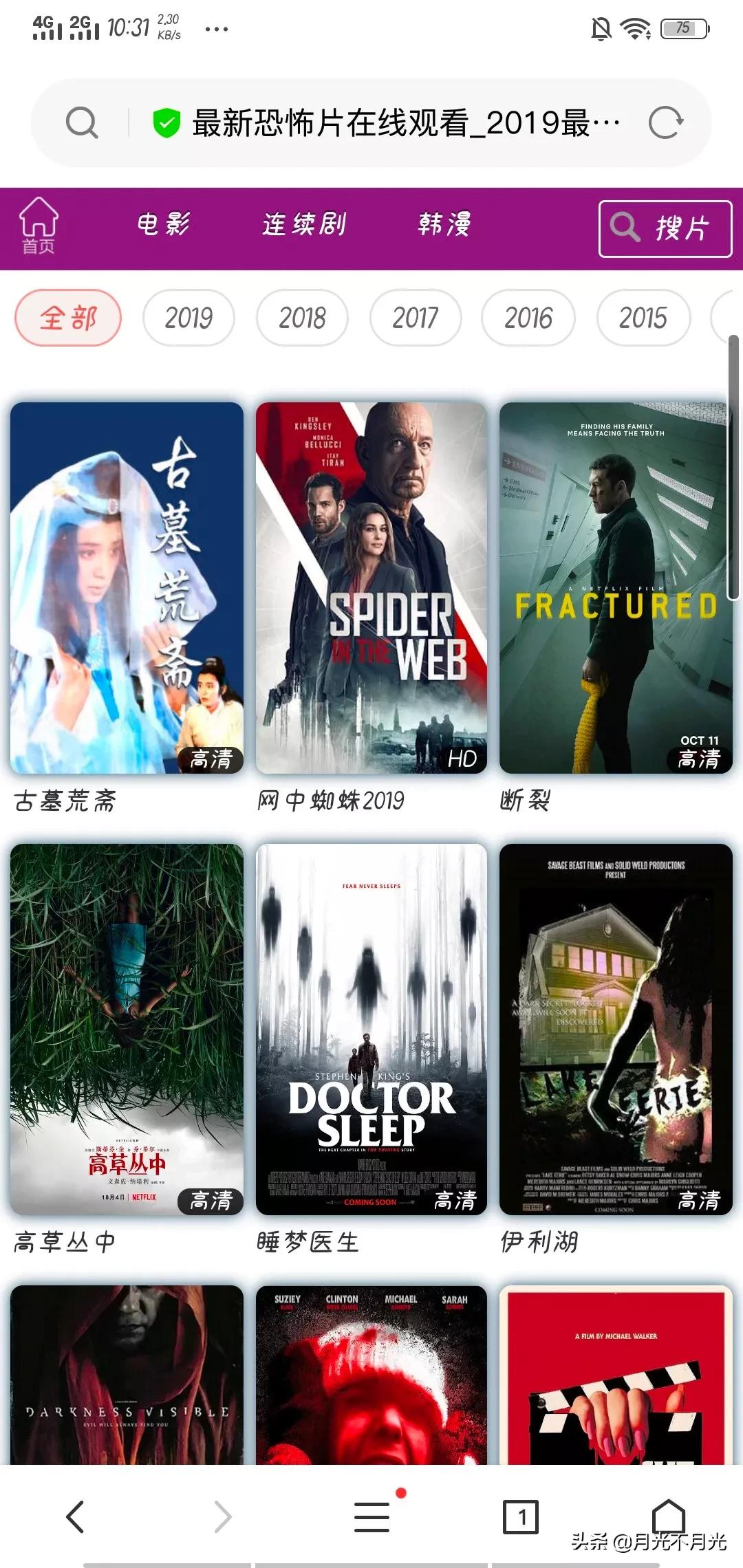Open the movie 网中蜘蛛2019
Image resolution: width=743 pixels, height=1568 pixels.
[x=371, y=588]
